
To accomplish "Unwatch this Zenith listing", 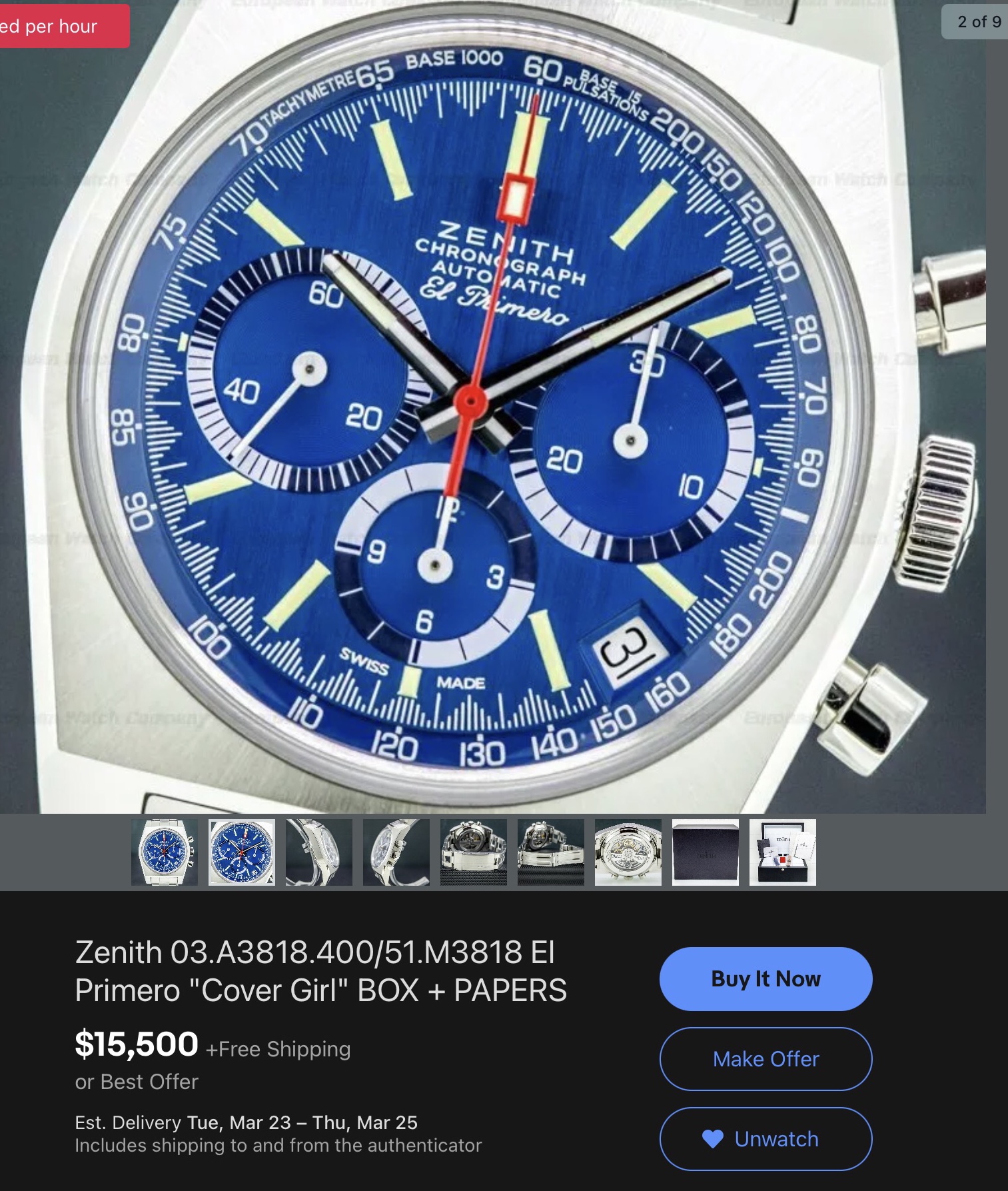I will pos(765,1138).
